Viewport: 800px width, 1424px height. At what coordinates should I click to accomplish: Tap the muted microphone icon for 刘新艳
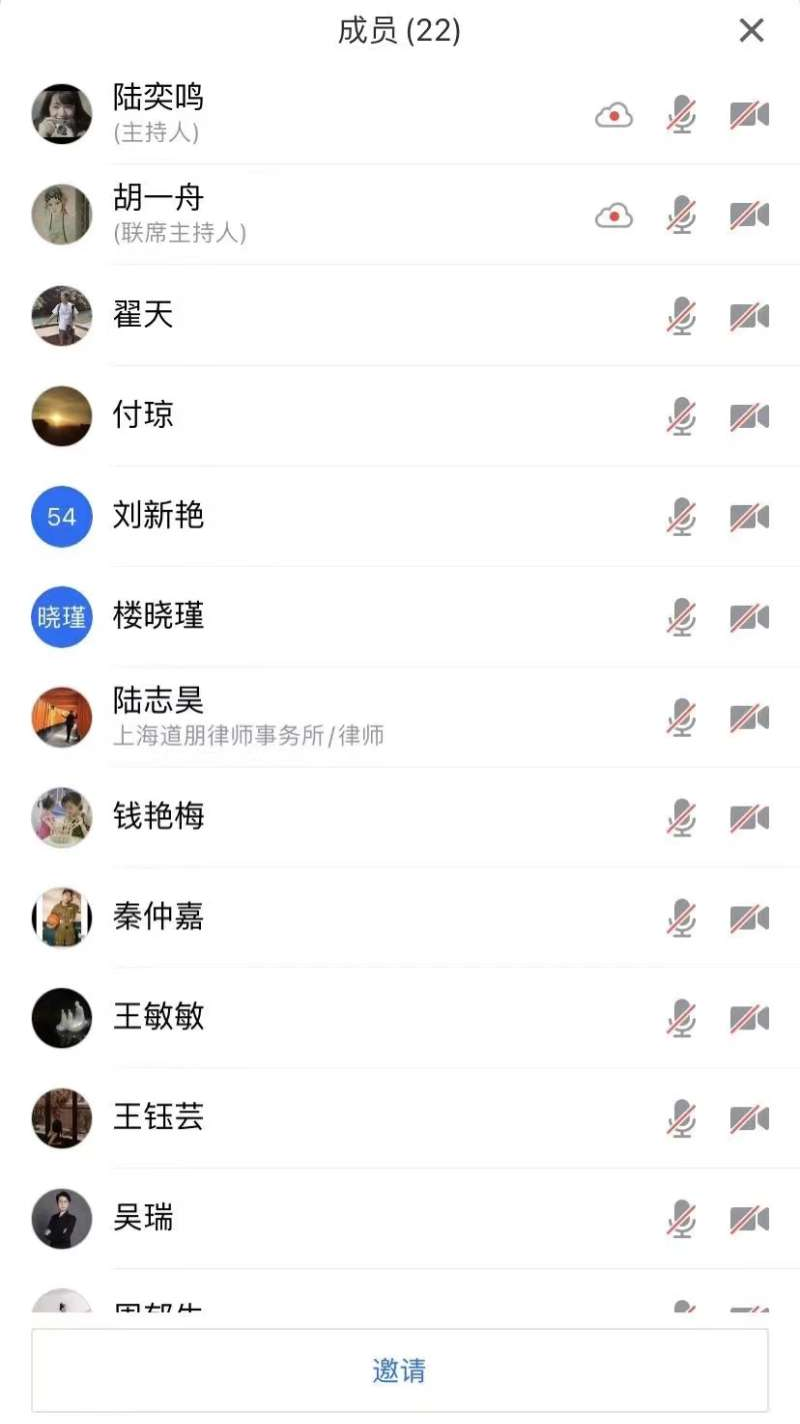(x=681, y=517)
